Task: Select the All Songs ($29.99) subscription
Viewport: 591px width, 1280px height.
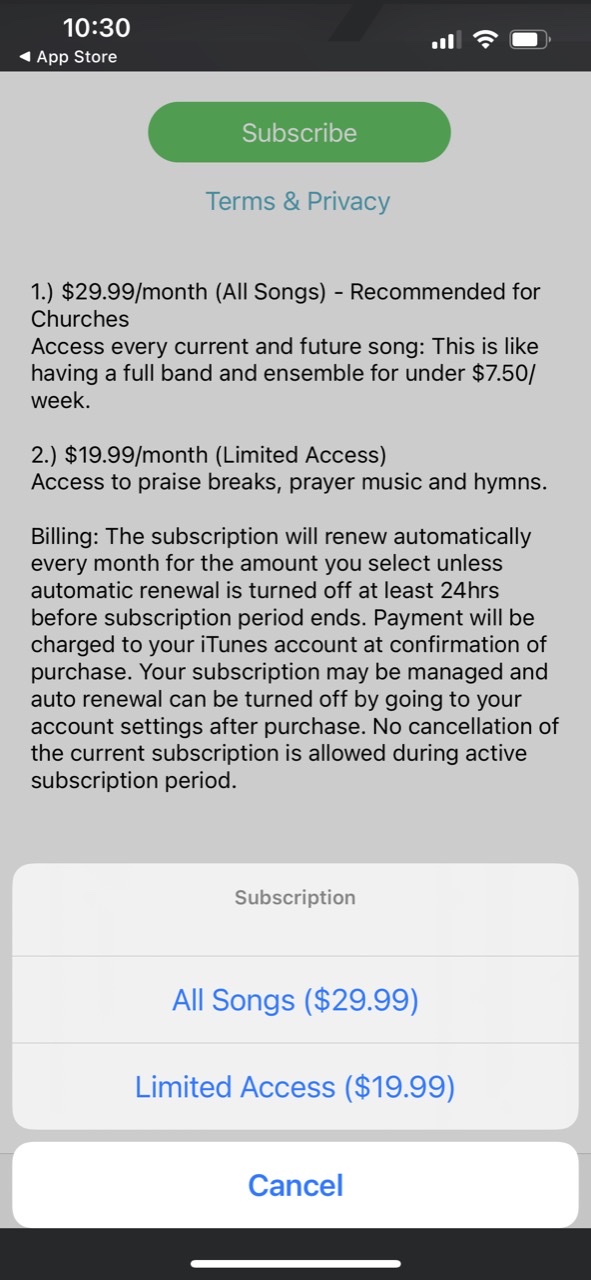Action: [295, 1000]
